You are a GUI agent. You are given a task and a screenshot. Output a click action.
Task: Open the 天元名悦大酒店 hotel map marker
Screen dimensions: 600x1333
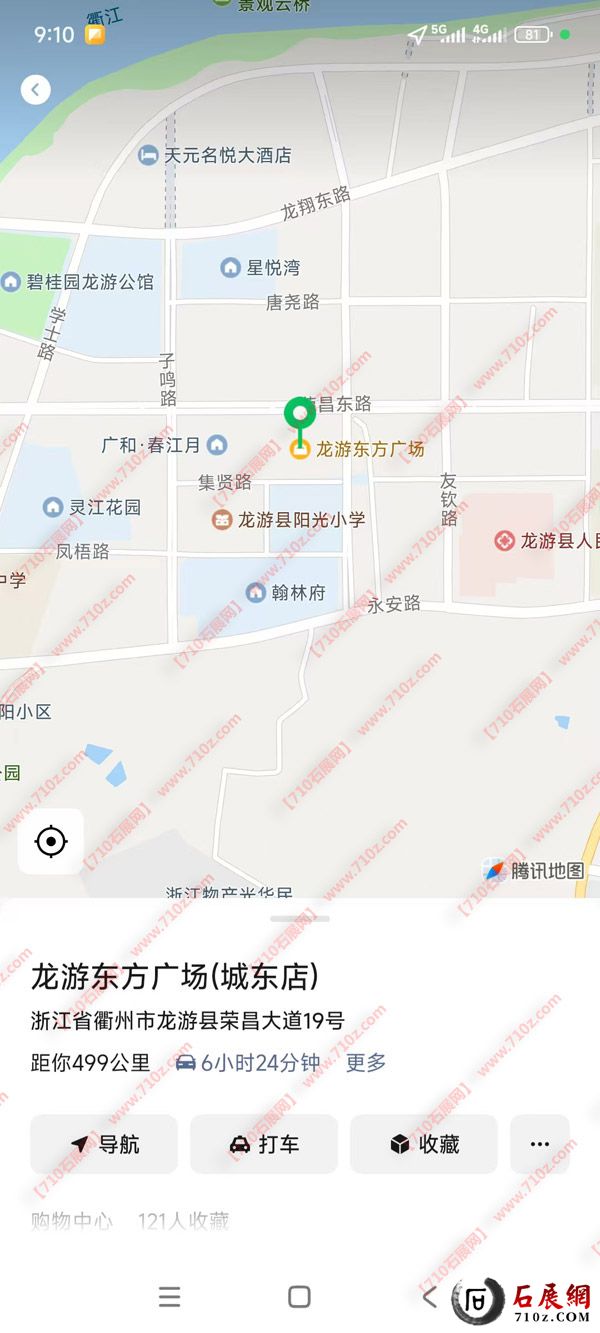[149, 155]
